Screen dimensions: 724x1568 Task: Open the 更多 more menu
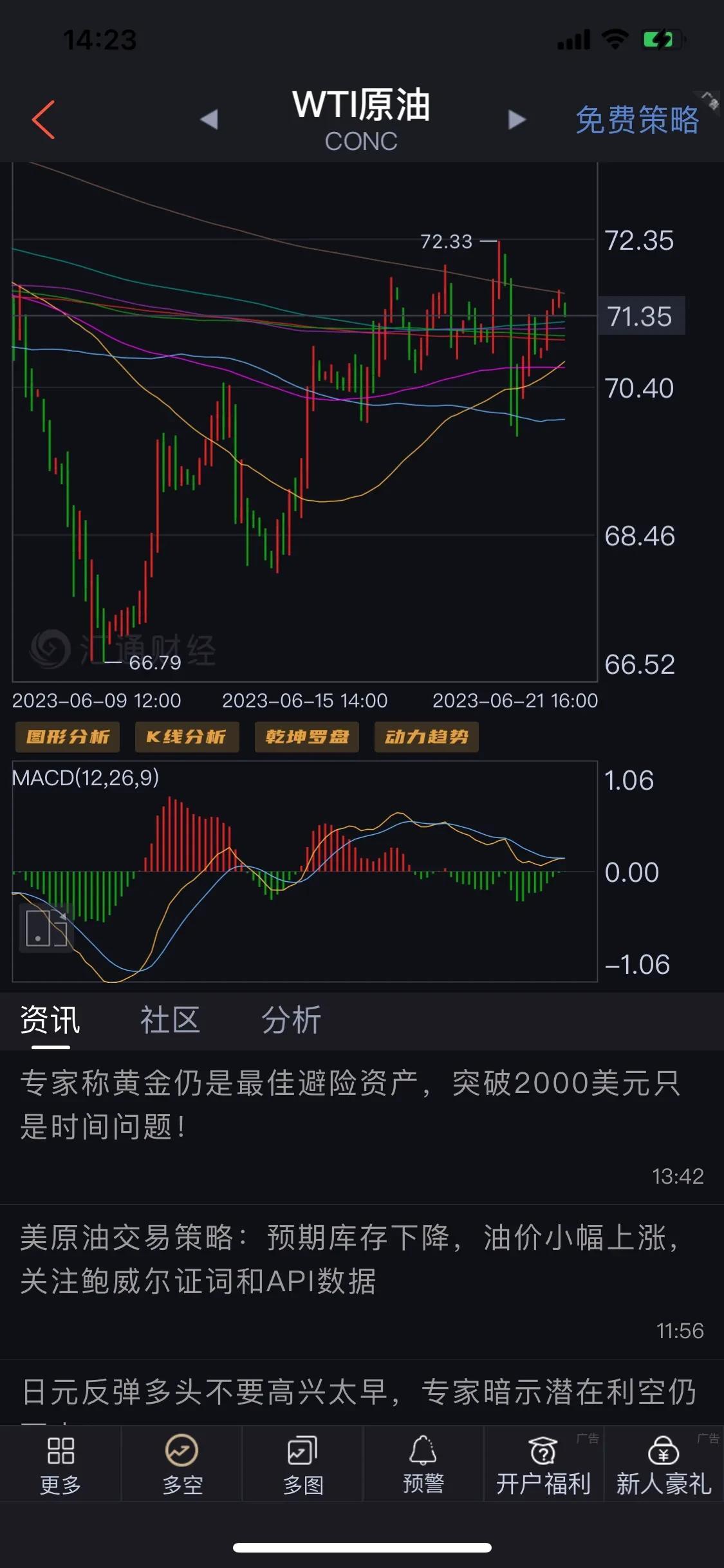(x=60, y=1464)
